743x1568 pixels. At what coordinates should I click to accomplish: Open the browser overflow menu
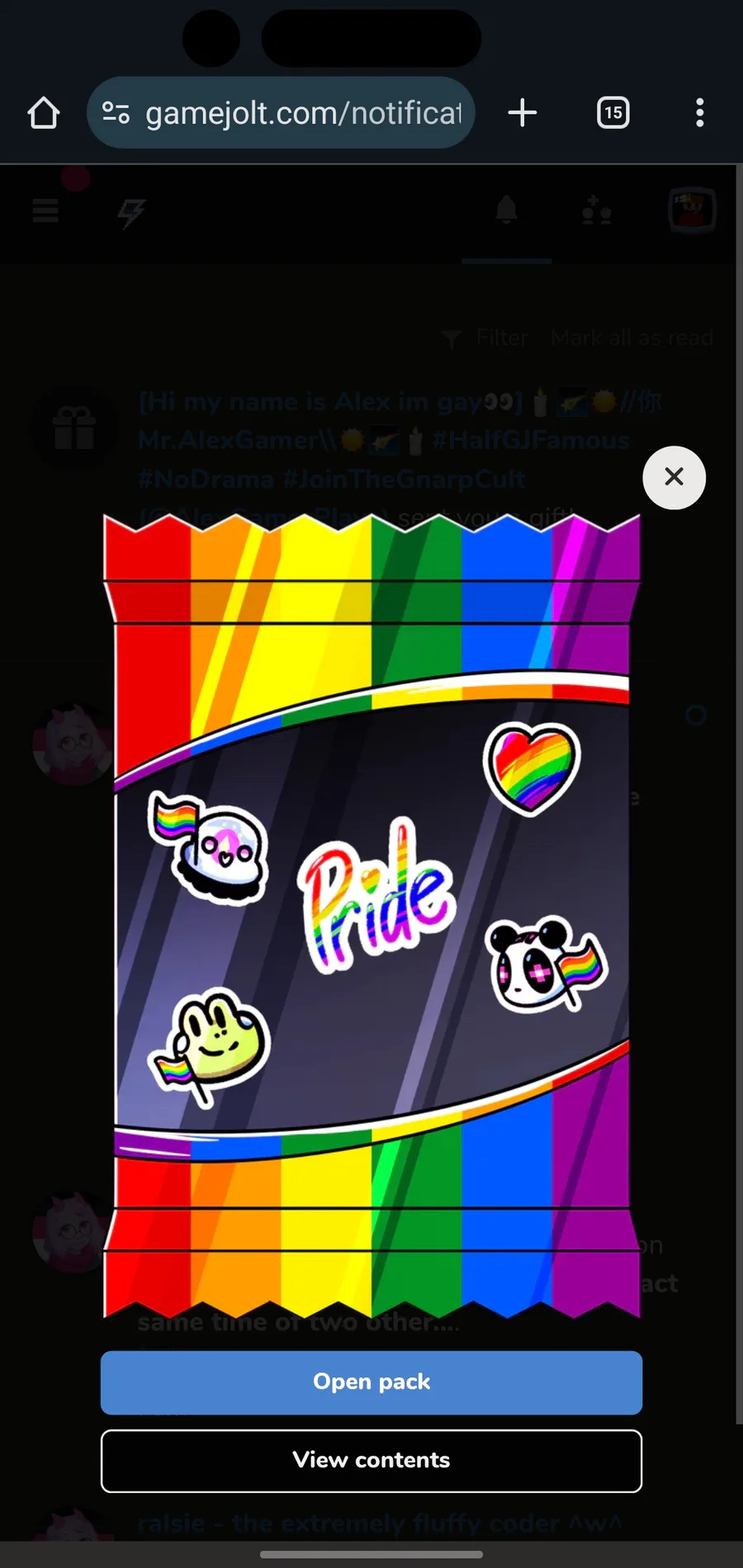[x=699, y=113]
